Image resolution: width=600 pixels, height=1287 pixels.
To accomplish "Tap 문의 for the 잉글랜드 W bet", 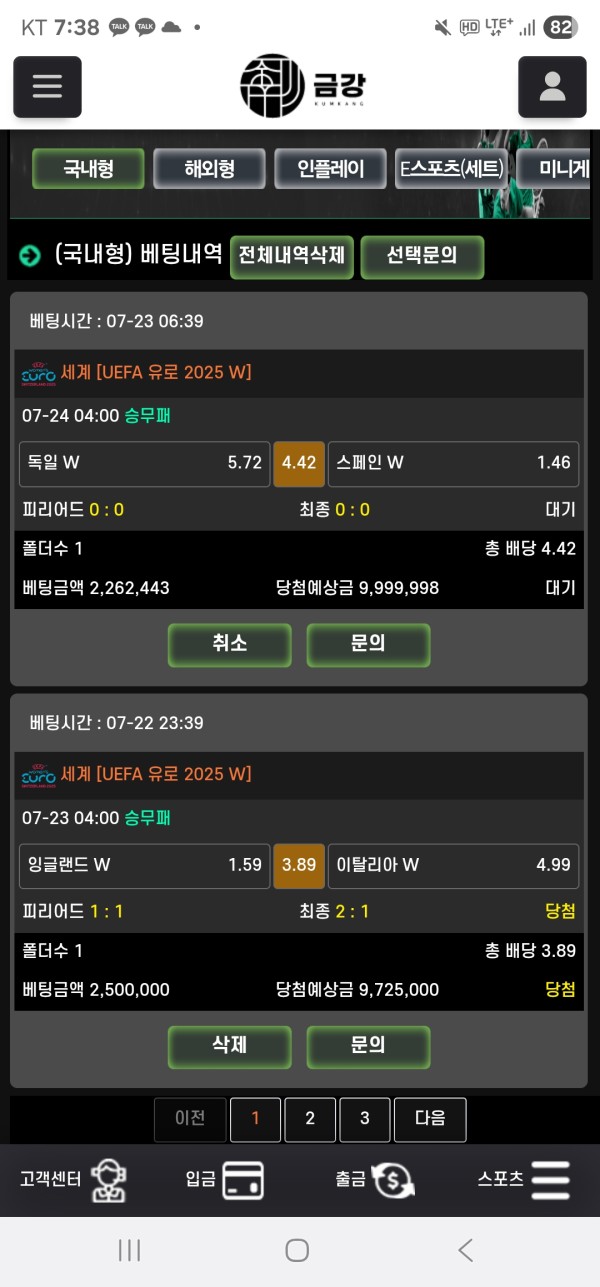I will 368,1045.
